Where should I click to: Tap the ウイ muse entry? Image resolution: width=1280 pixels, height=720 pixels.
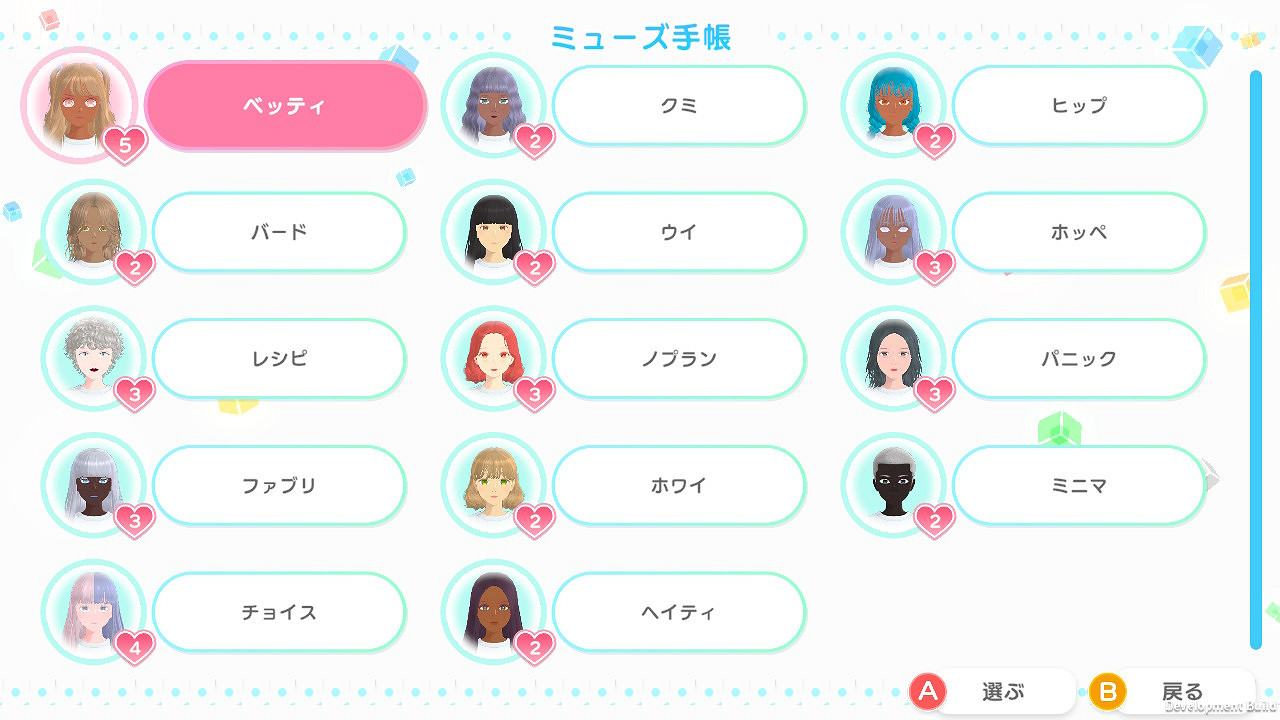point(679,232)
